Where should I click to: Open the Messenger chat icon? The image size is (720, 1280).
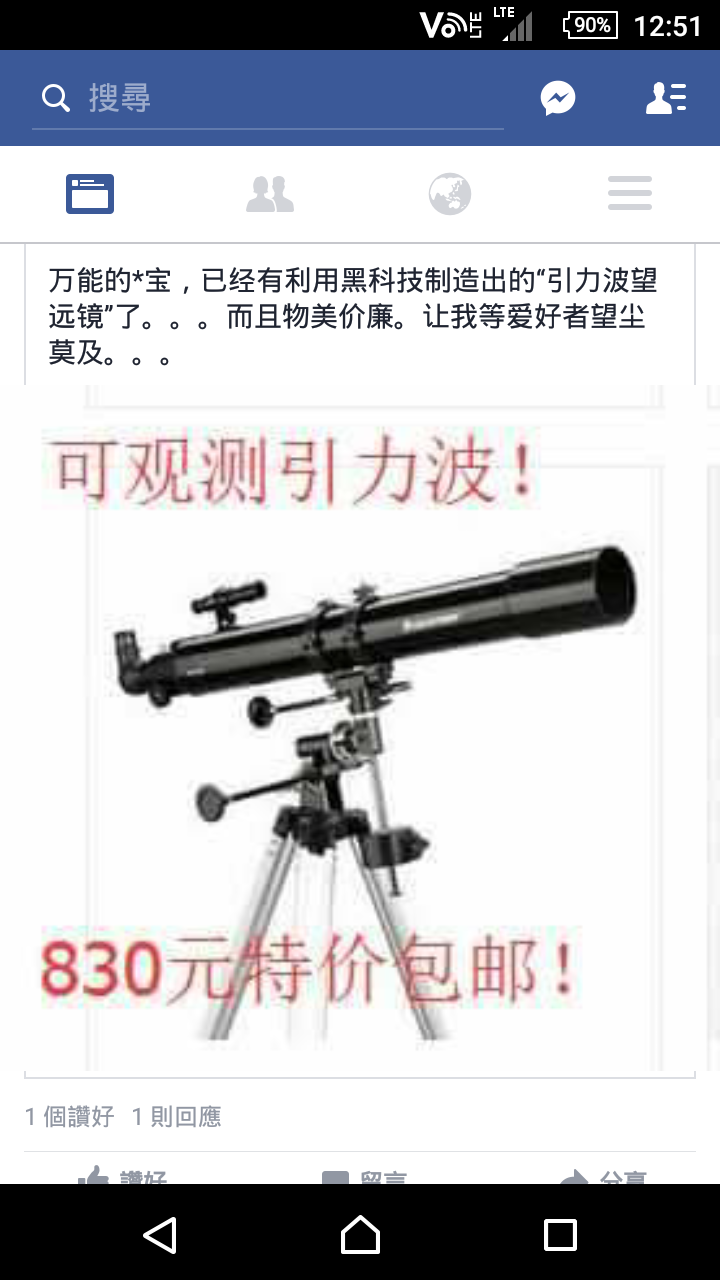[x=558, y=98]
